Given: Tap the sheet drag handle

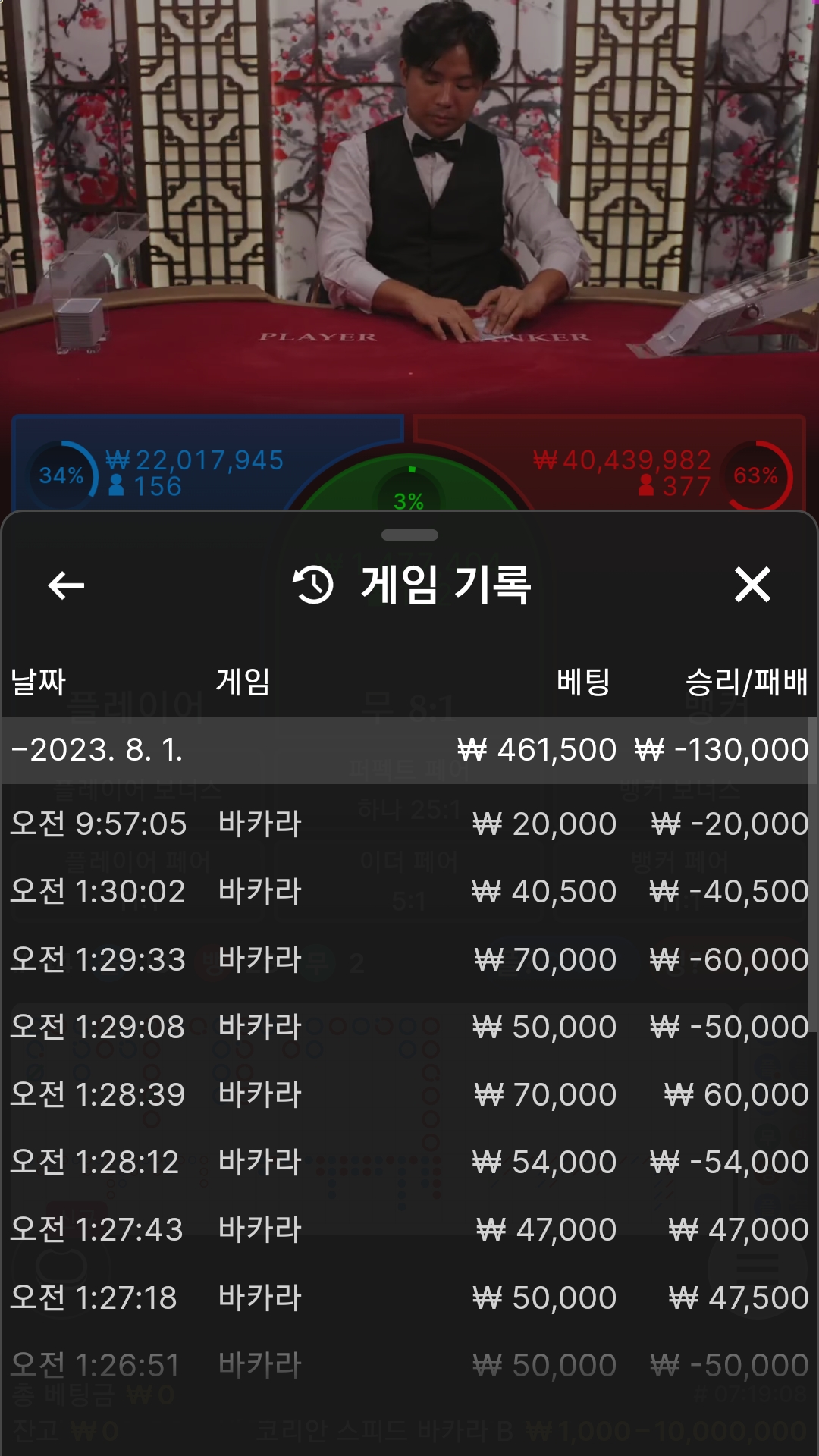Looking at the screenshot, I should tap(409, 535).
